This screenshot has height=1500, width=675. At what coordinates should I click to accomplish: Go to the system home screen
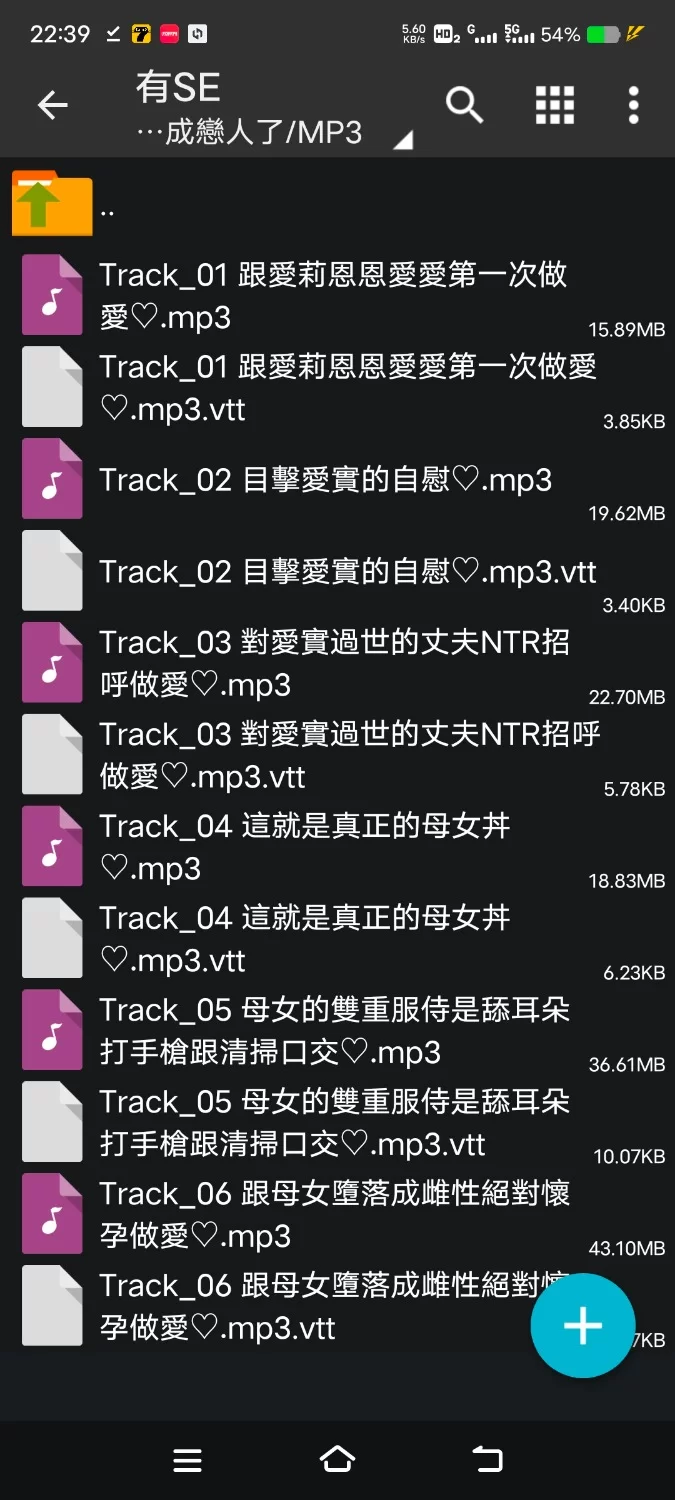click(337, 1460)
